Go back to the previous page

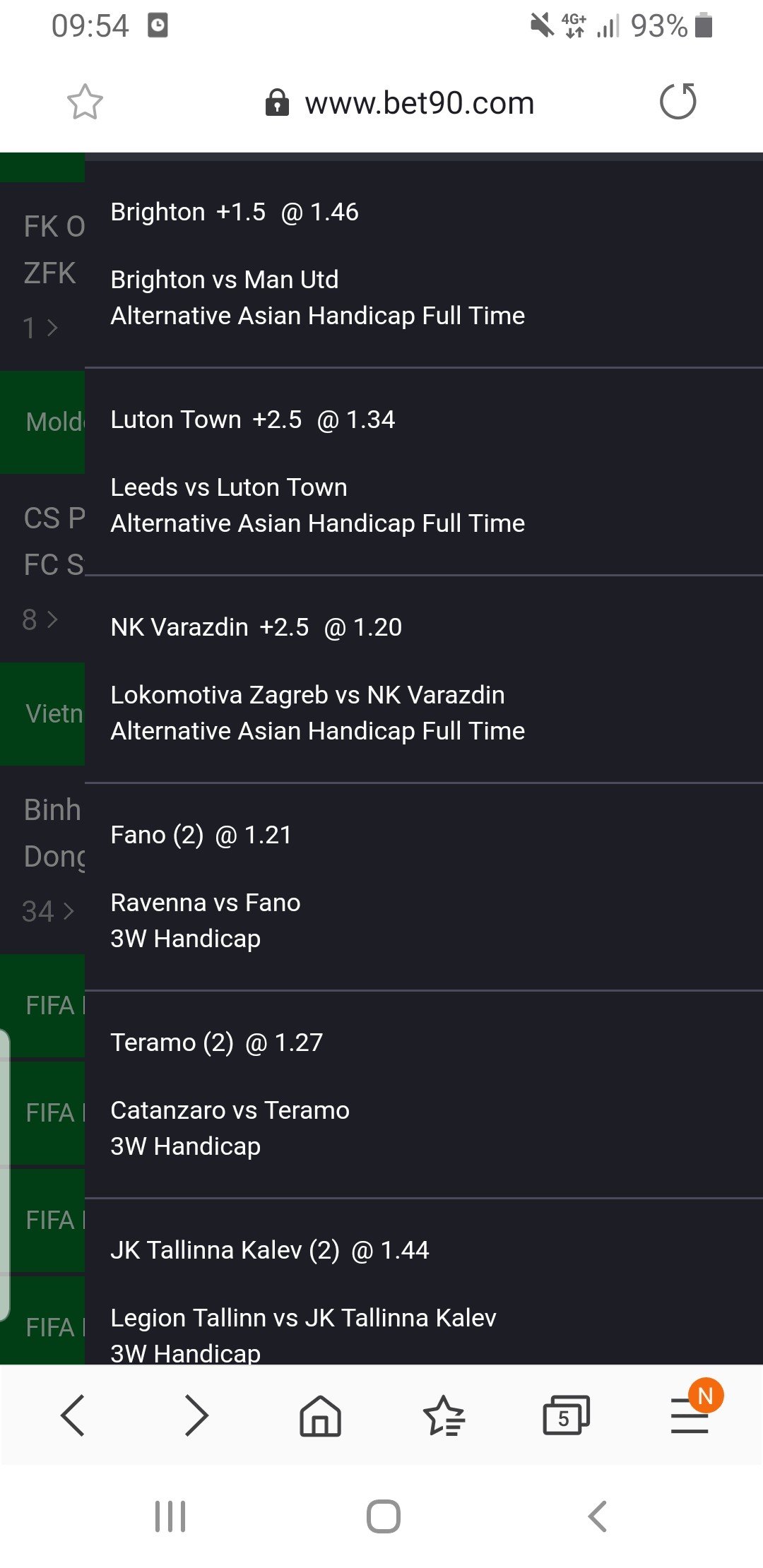(x=73, y=1415)
